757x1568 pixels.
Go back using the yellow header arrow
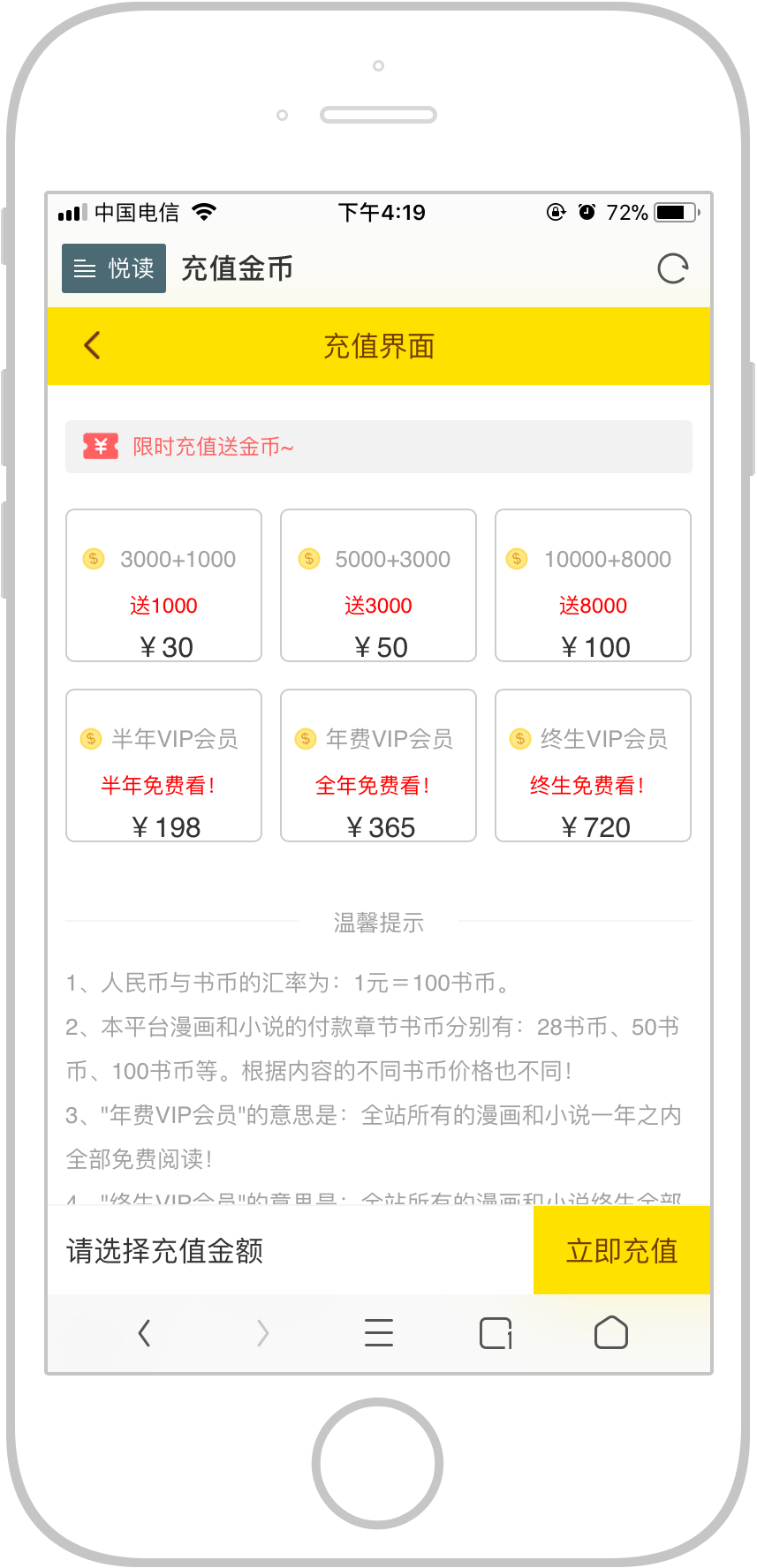click(92, 345)
